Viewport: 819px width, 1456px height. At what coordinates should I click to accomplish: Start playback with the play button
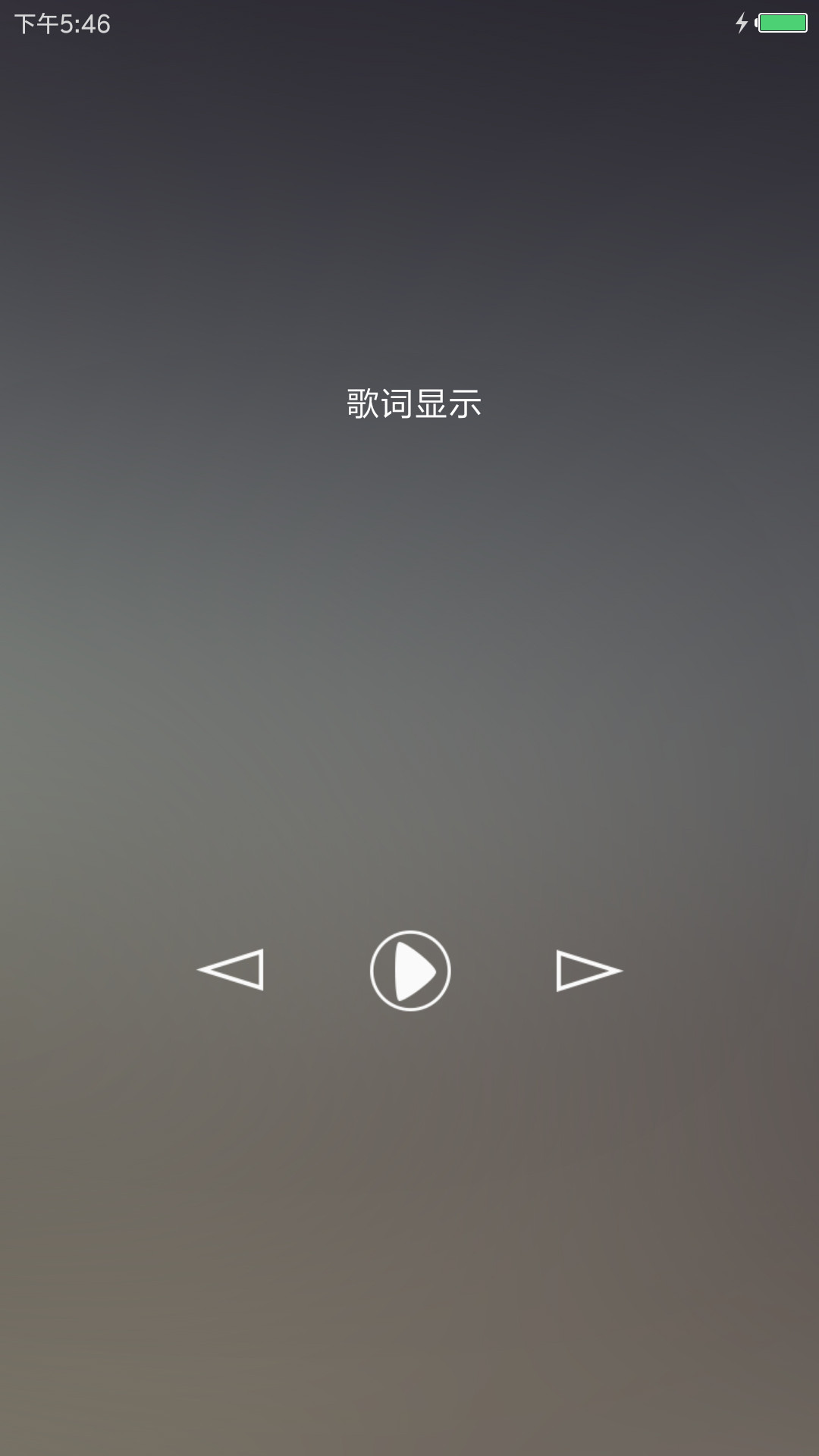coord(410,971)
